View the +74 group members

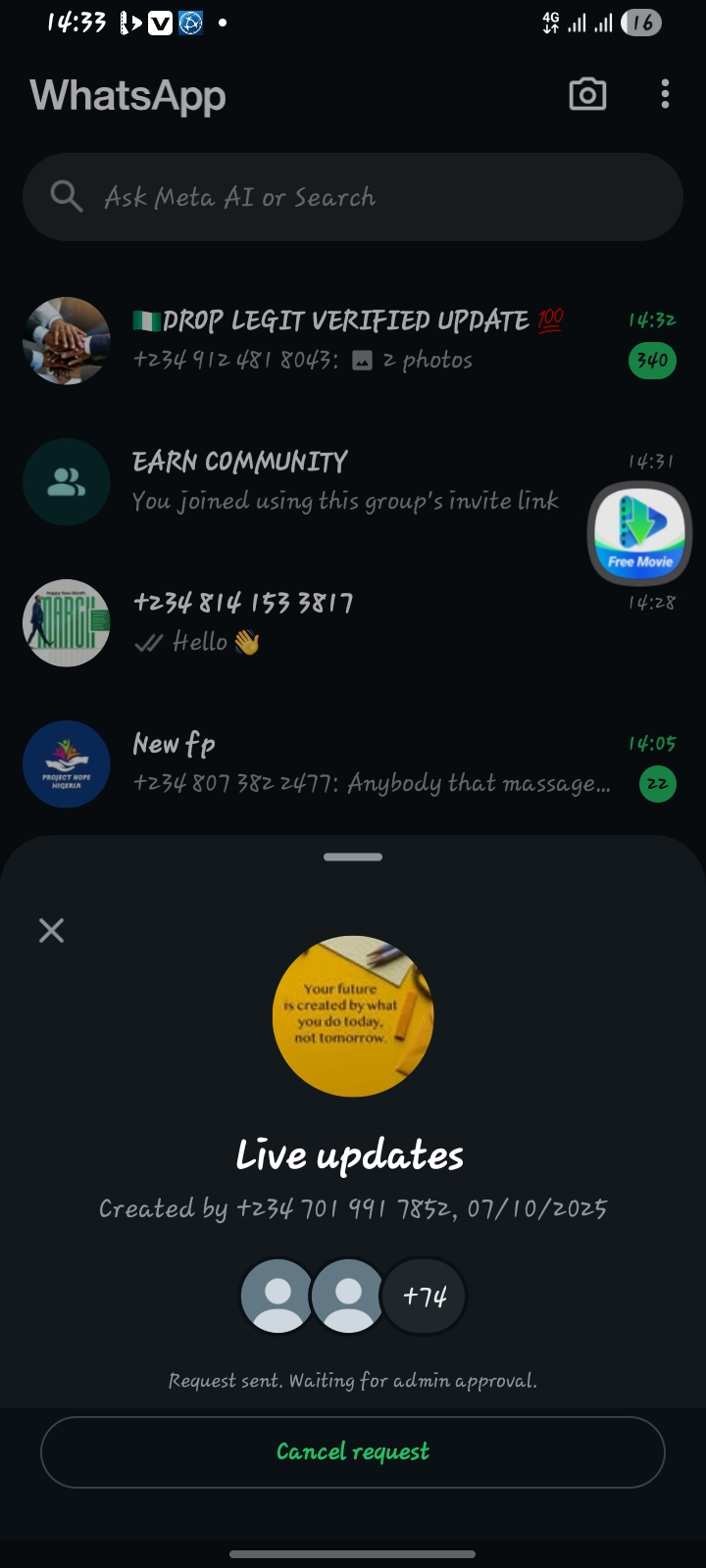tap(425, 1297)
